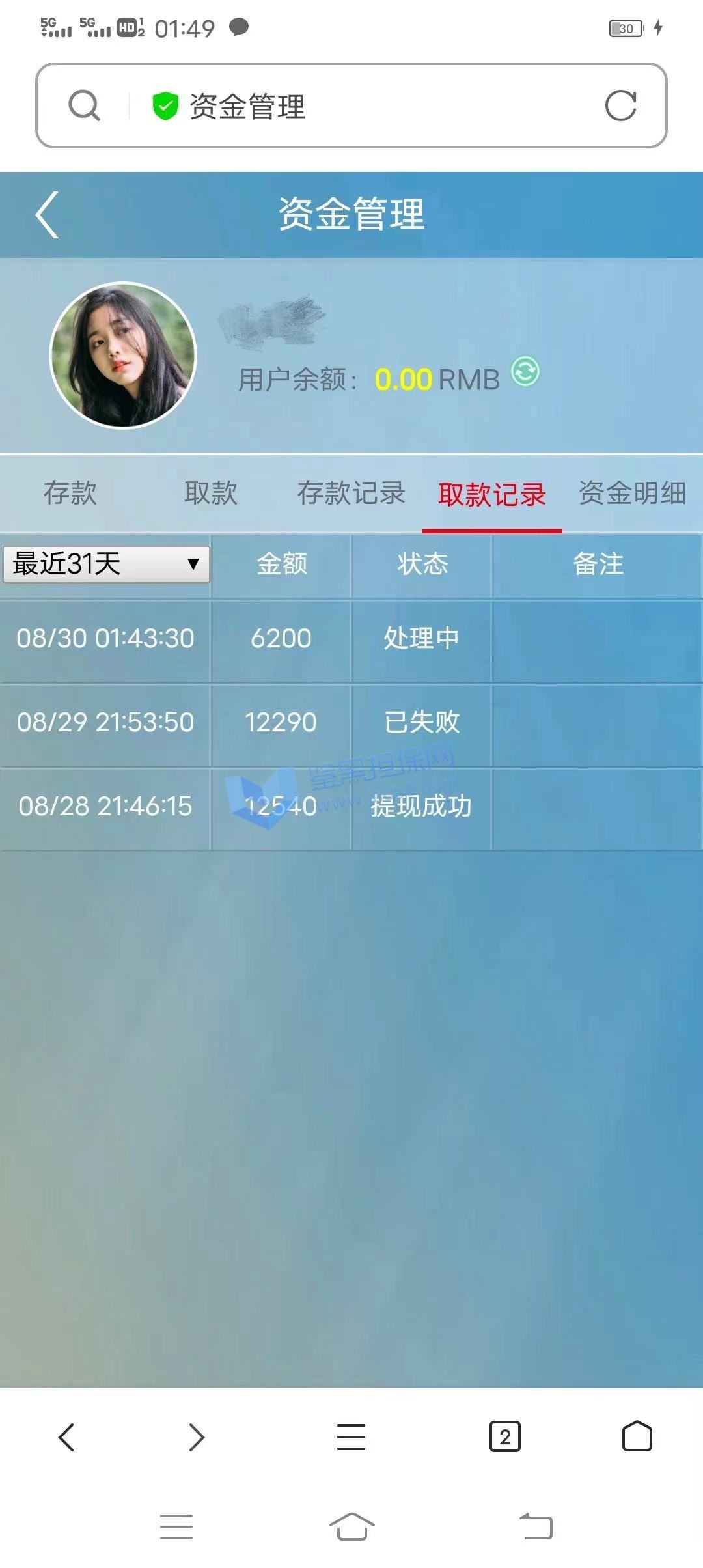Switch to the 存款 tab

coord(70,493)
